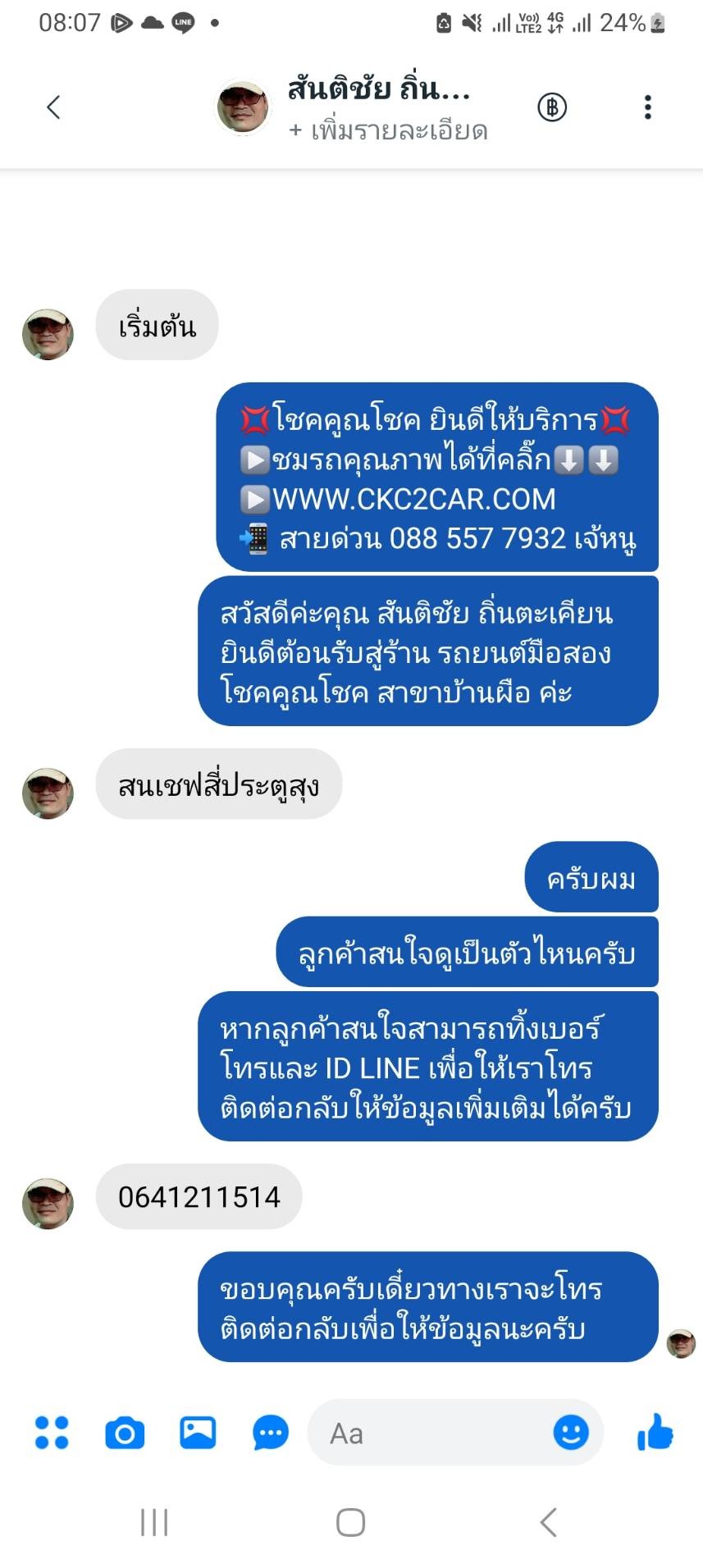Screen dimensions: 703x1568
Task: Open the four-dot more apps menu
Action: [x=52, y=1433]
